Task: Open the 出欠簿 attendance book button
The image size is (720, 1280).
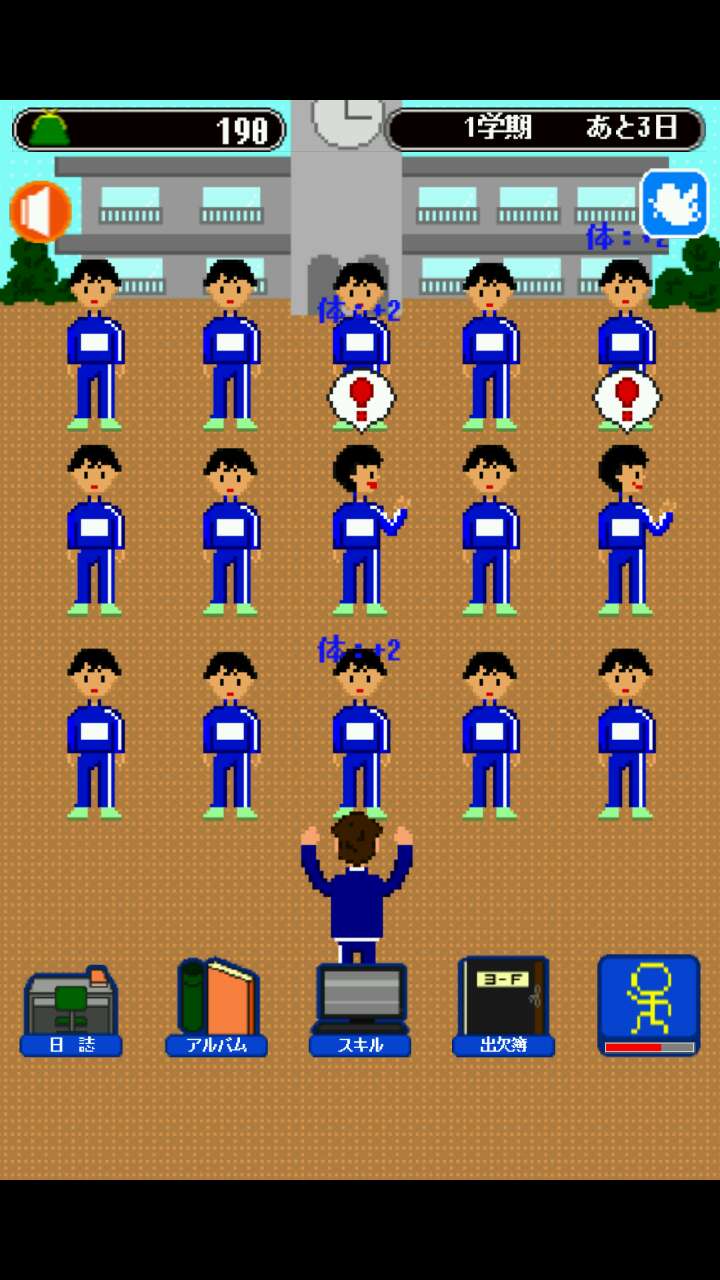Action: pos(503,1006)
